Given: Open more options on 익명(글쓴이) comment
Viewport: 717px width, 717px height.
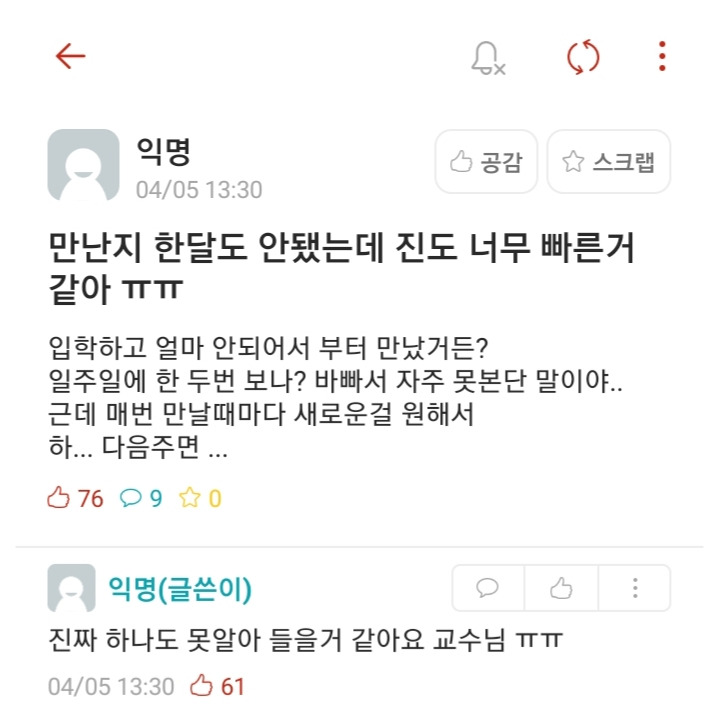Looking at the screenshot, I should (634, 588).
